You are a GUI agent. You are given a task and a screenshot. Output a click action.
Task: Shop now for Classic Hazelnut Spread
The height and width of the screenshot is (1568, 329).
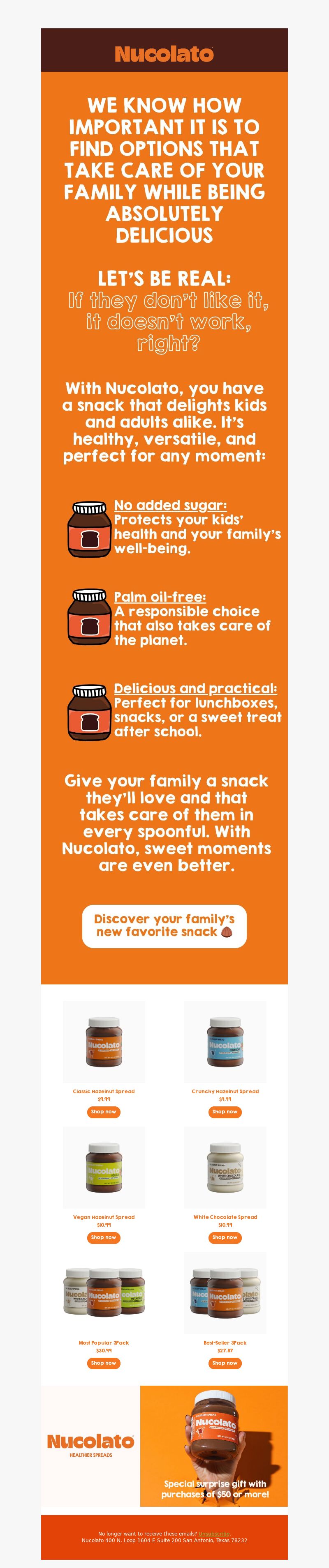click(104, 1111)
